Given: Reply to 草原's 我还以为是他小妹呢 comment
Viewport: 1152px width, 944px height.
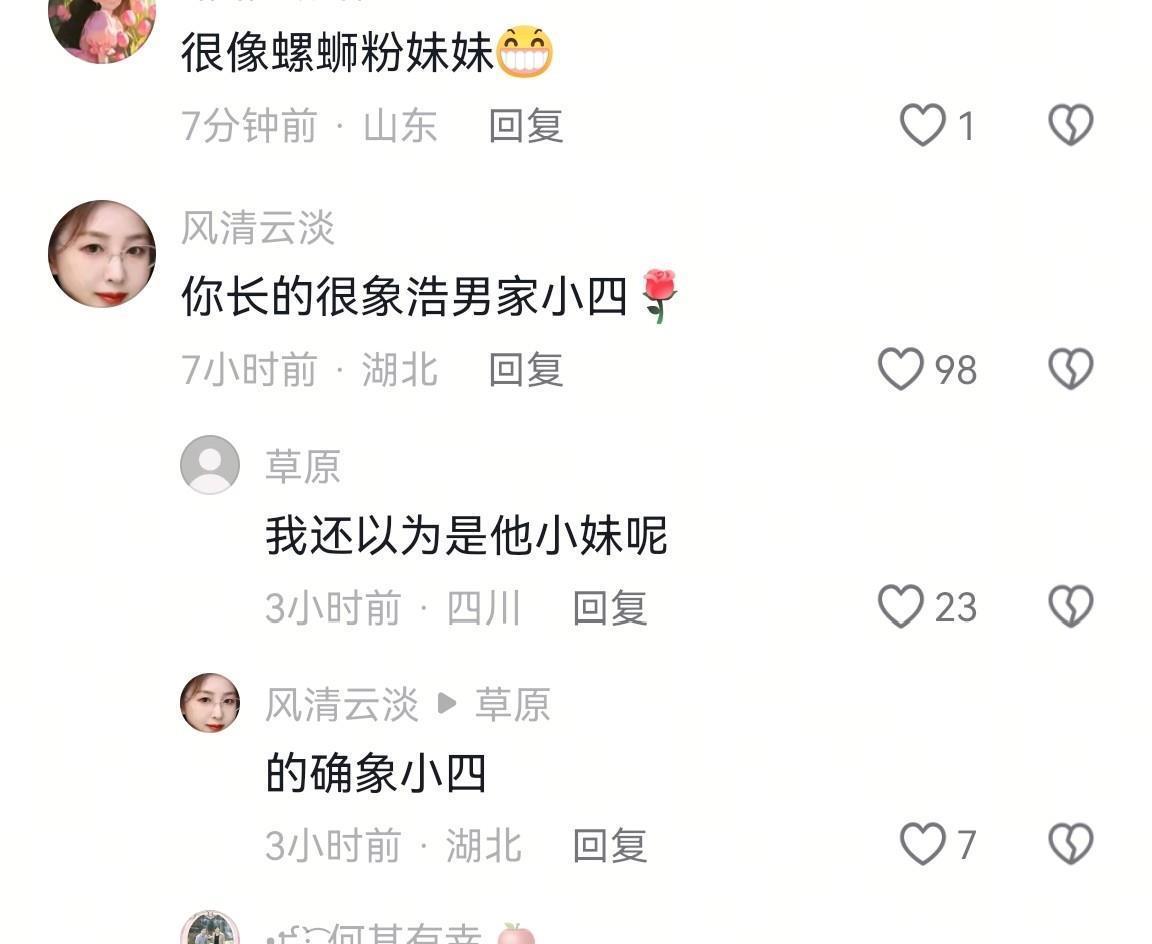Looking at the screenshot, I should [x=610, y=608].
